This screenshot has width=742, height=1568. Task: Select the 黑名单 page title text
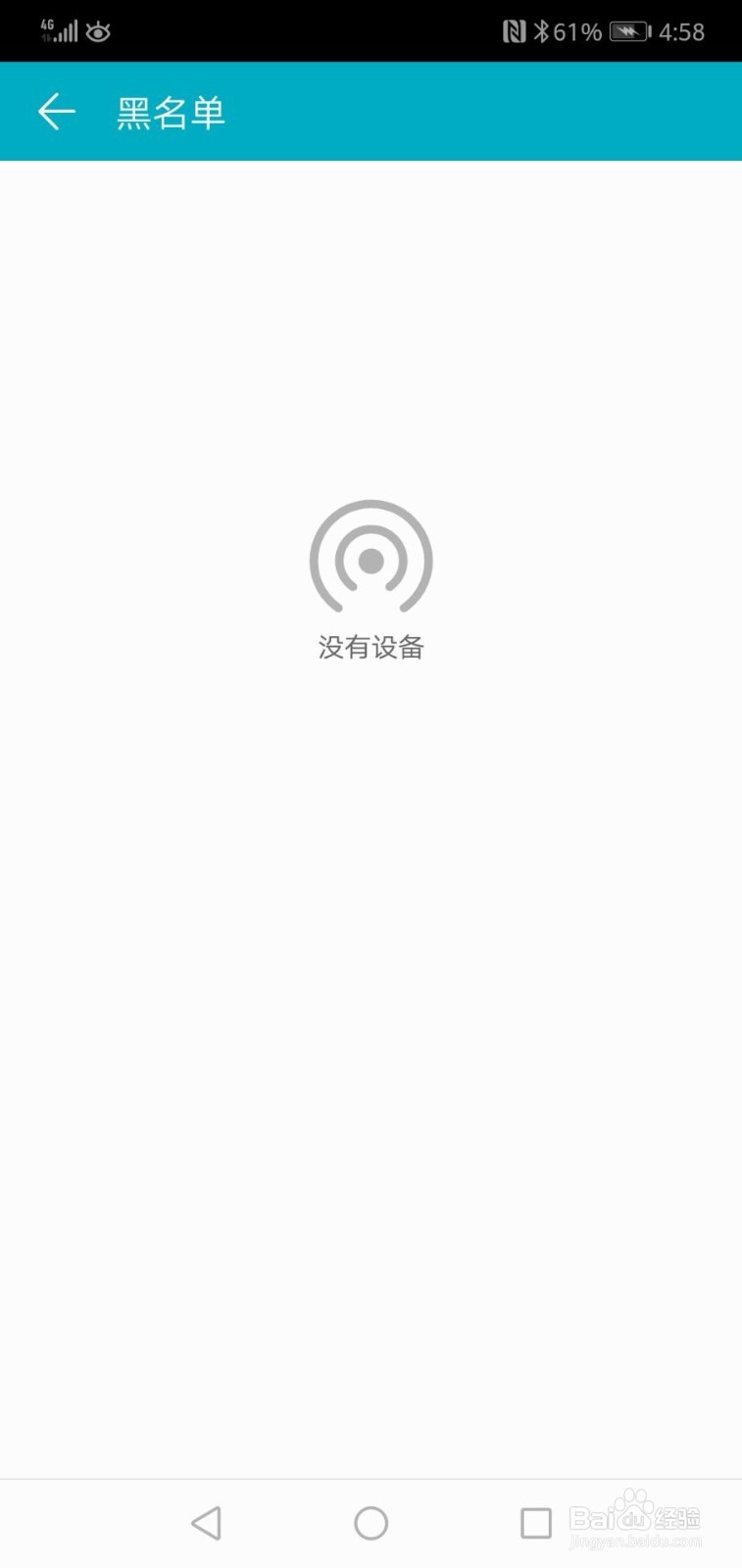pyautogui.click(x=172, y=112)
